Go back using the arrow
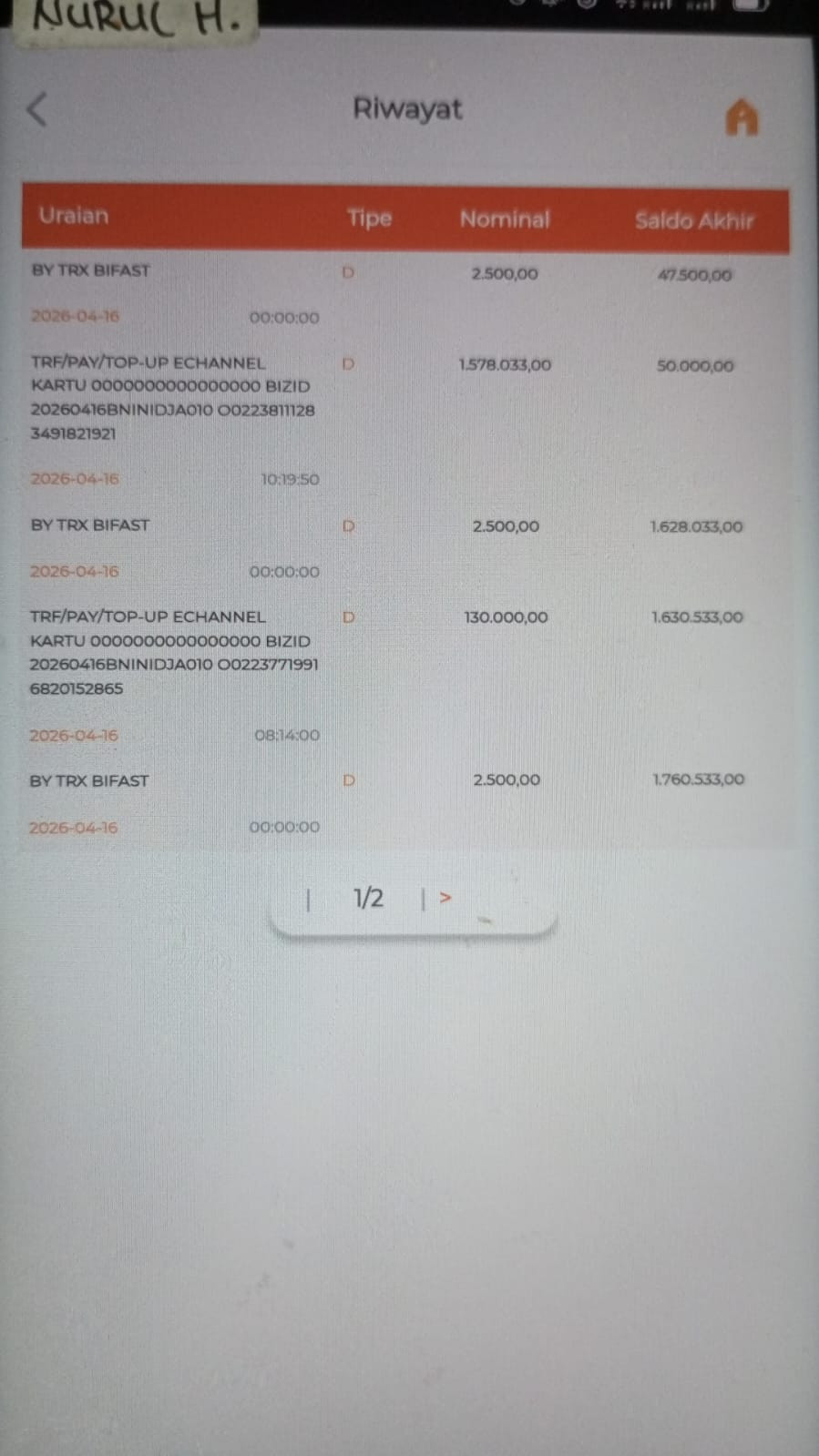 coord(37,110)
